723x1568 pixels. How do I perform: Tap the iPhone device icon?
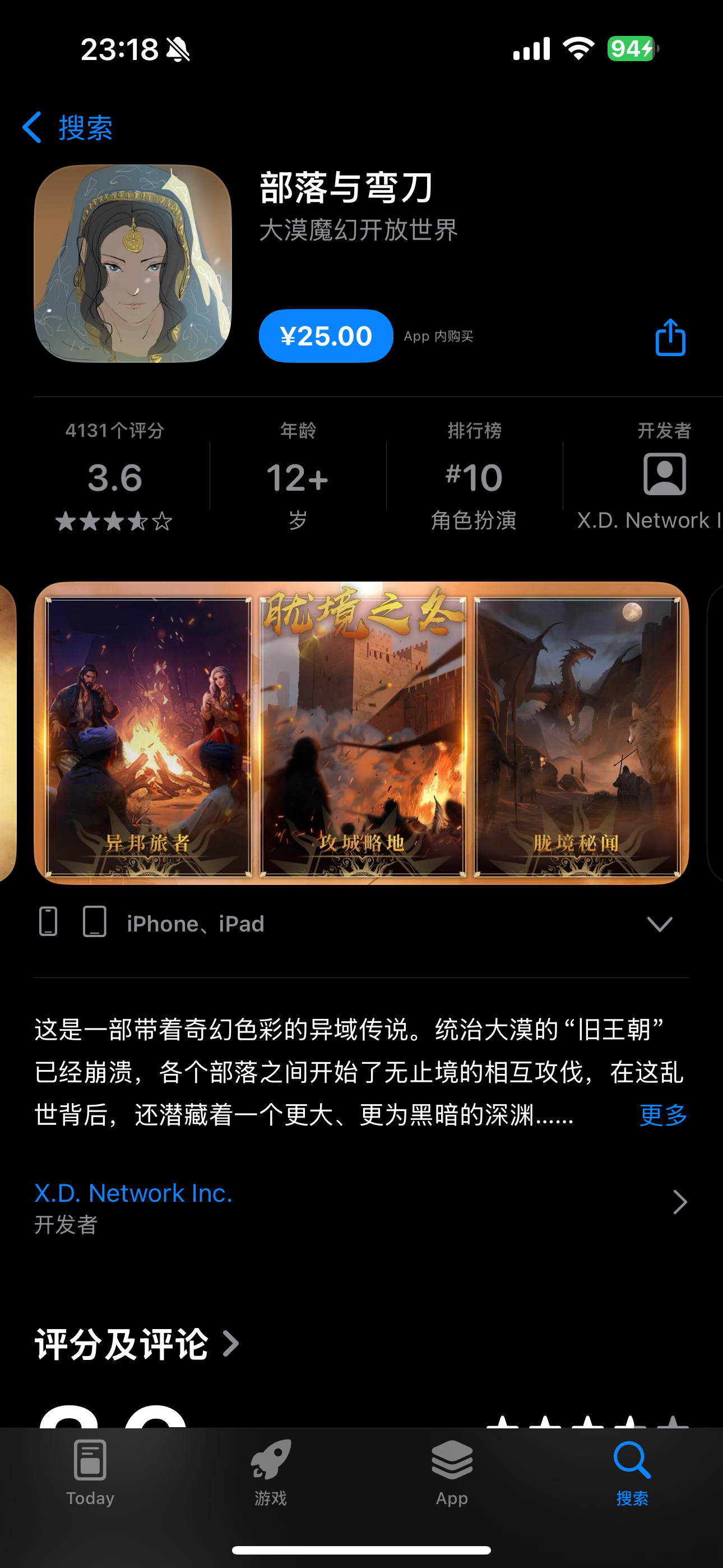click(49, 922)
